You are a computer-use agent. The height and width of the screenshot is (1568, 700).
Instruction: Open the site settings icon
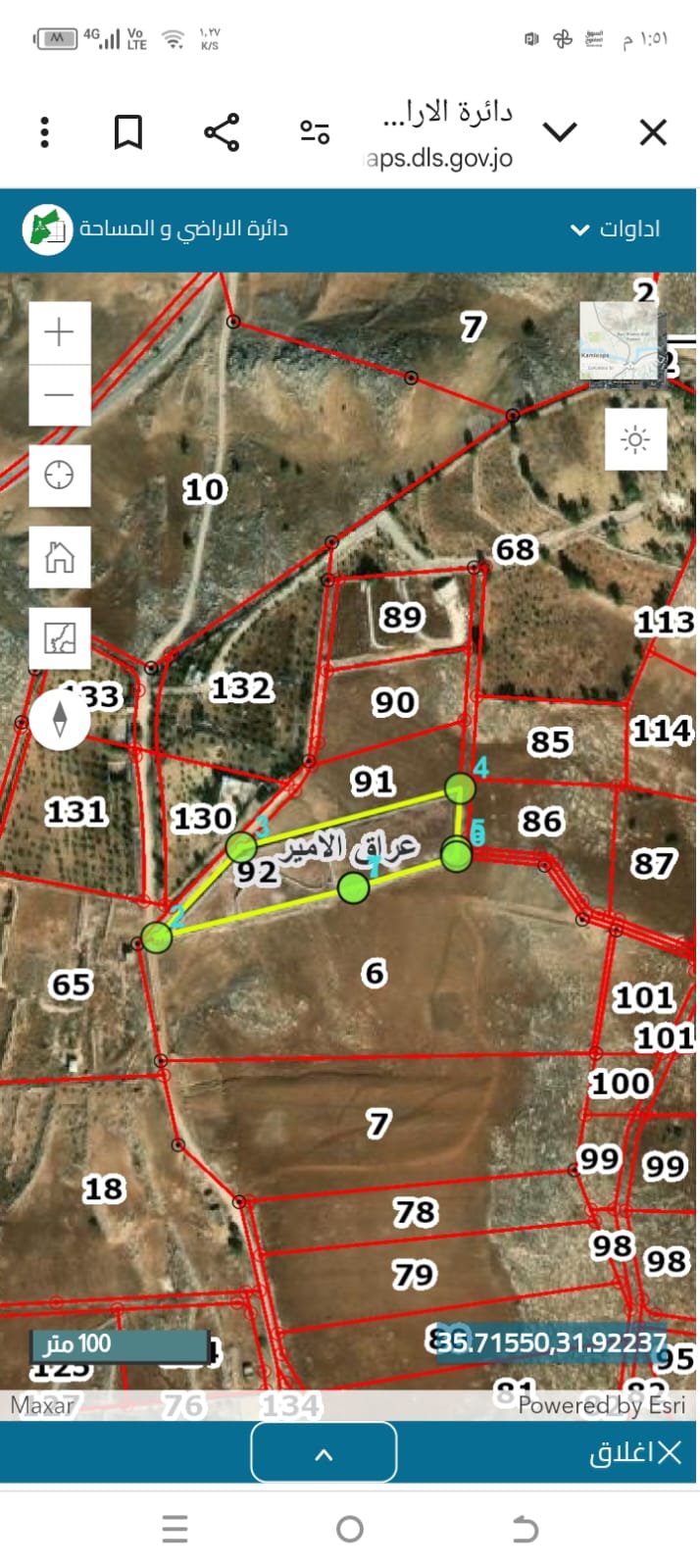[315, 132]
